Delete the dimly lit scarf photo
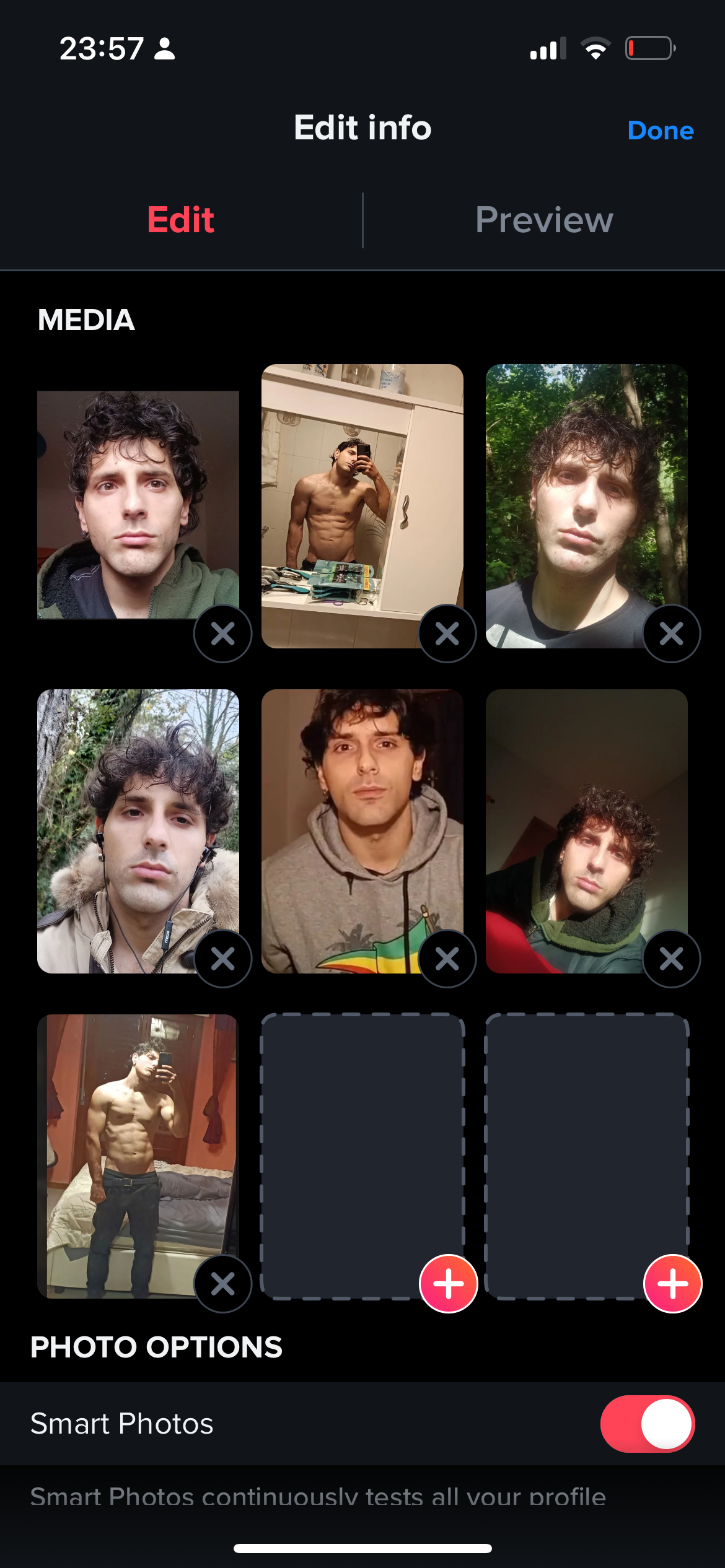The height and width of the screenshot is (1568, 725). (671, 959)
